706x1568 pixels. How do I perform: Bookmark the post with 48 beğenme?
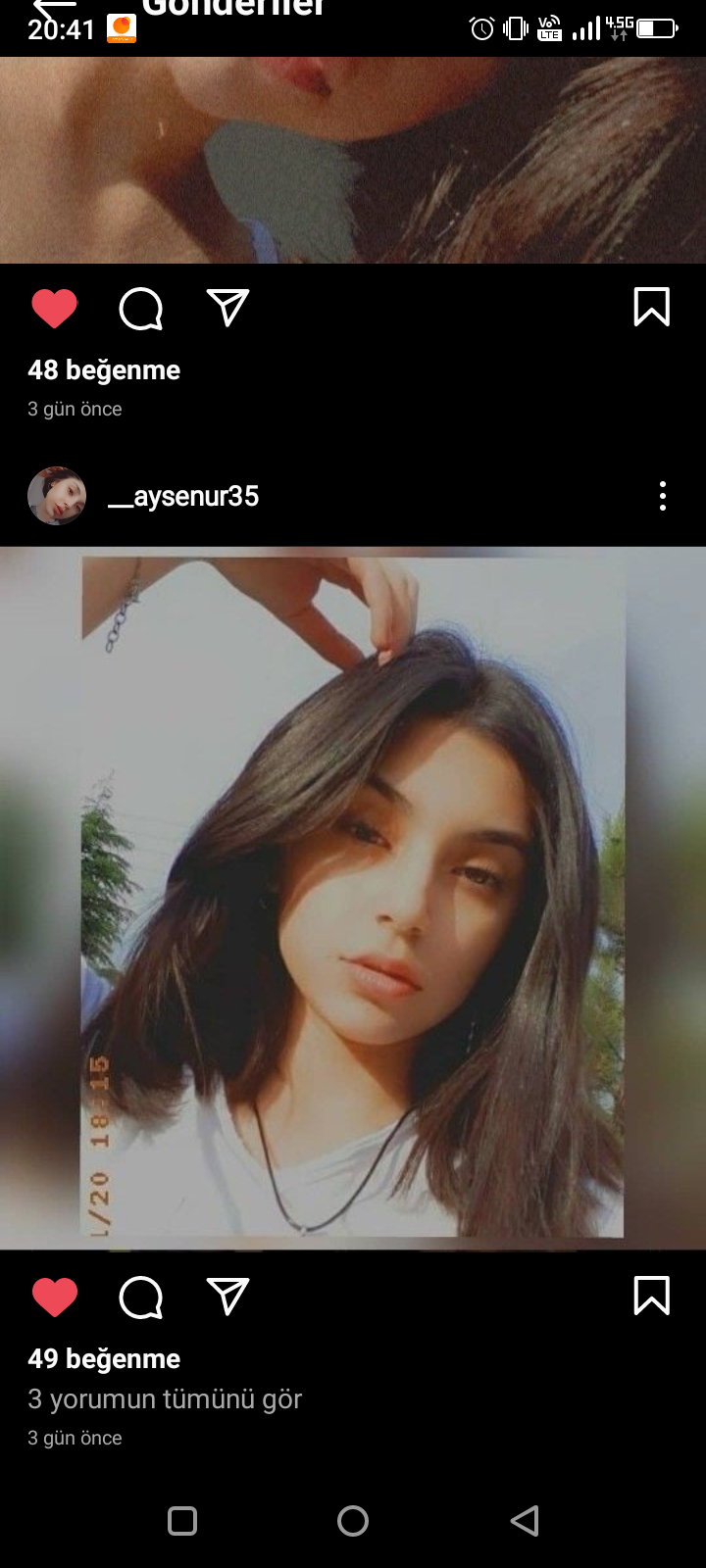652,307
